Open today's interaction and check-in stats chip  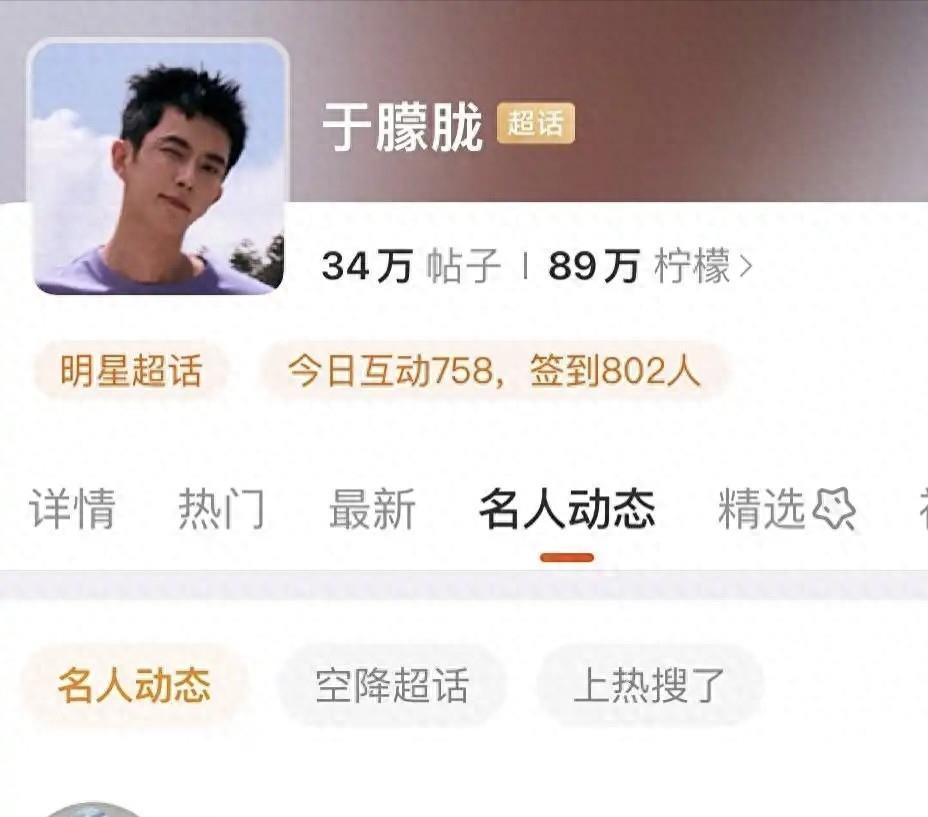(494, 372)
